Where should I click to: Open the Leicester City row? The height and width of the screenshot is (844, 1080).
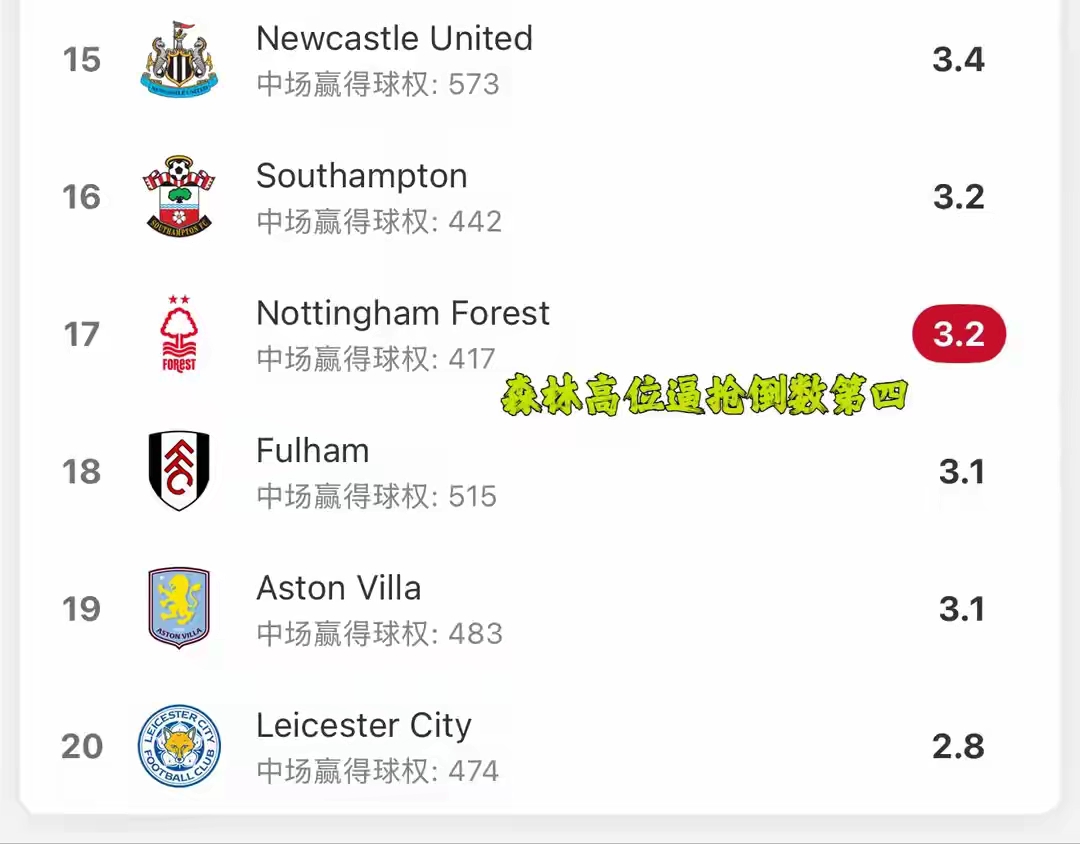pyautogui.click(x=364, y=726)
